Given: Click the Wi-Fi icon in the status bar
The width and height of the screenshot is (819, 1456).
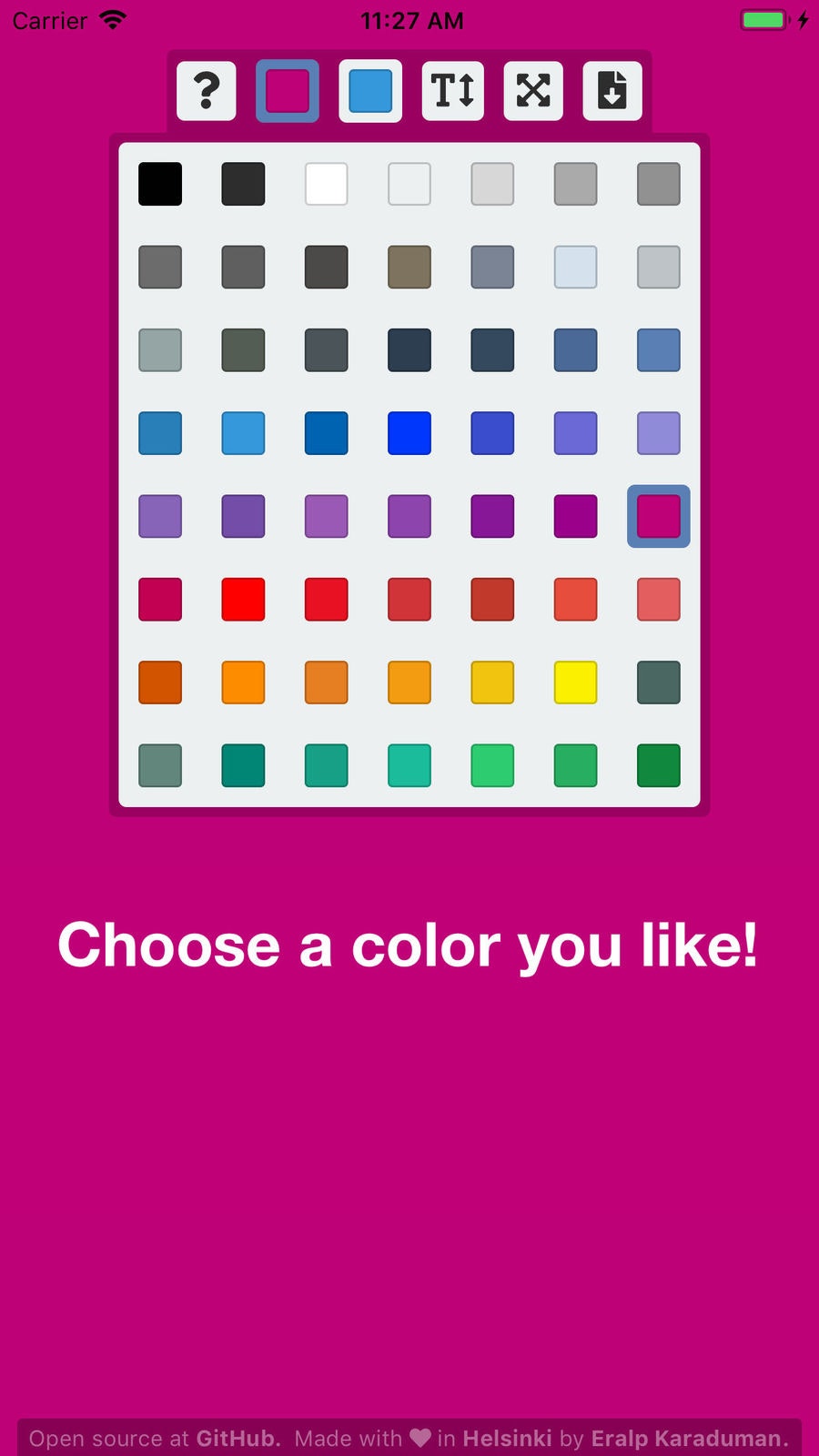Looking at the screenshot, I should tap(113, 19).
